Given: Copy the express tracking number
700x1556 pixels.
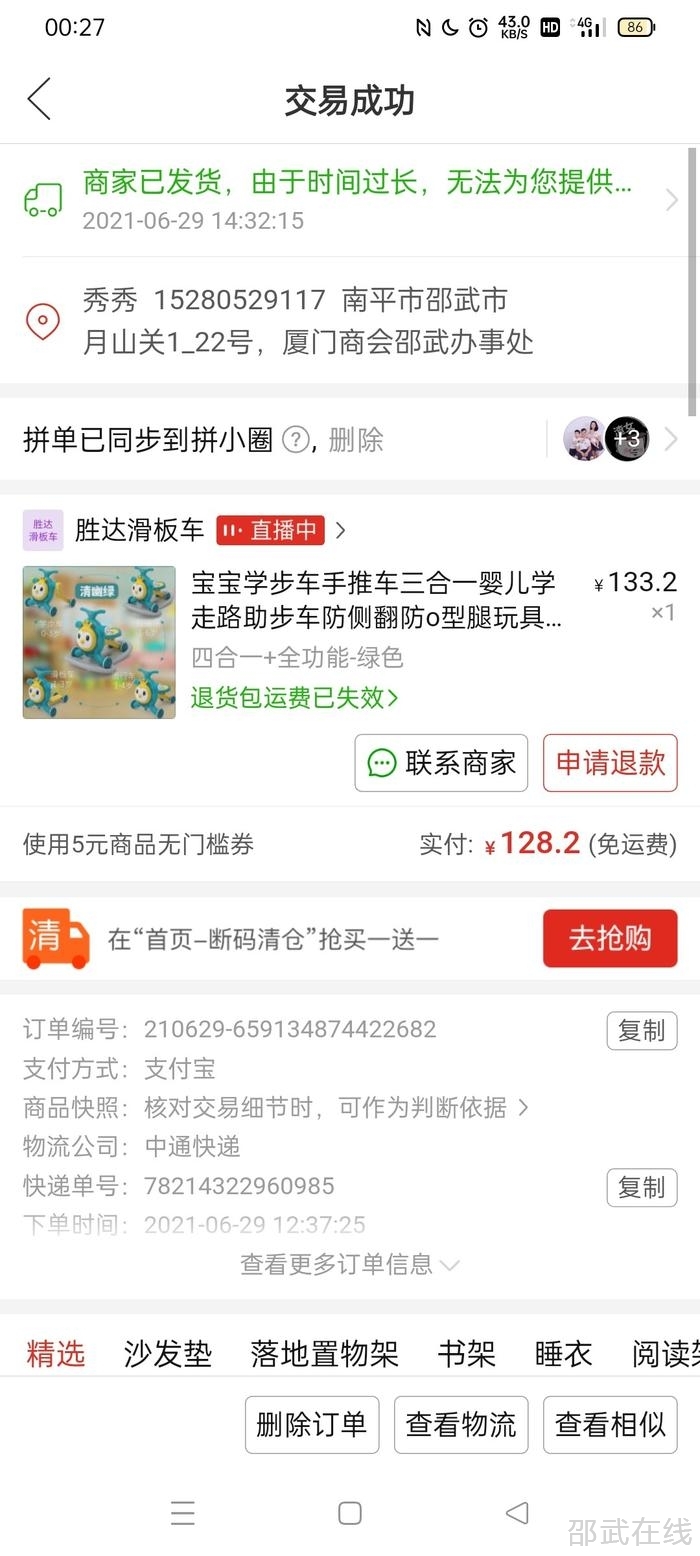Looking at the screenshot, I should pos(641,1187).
